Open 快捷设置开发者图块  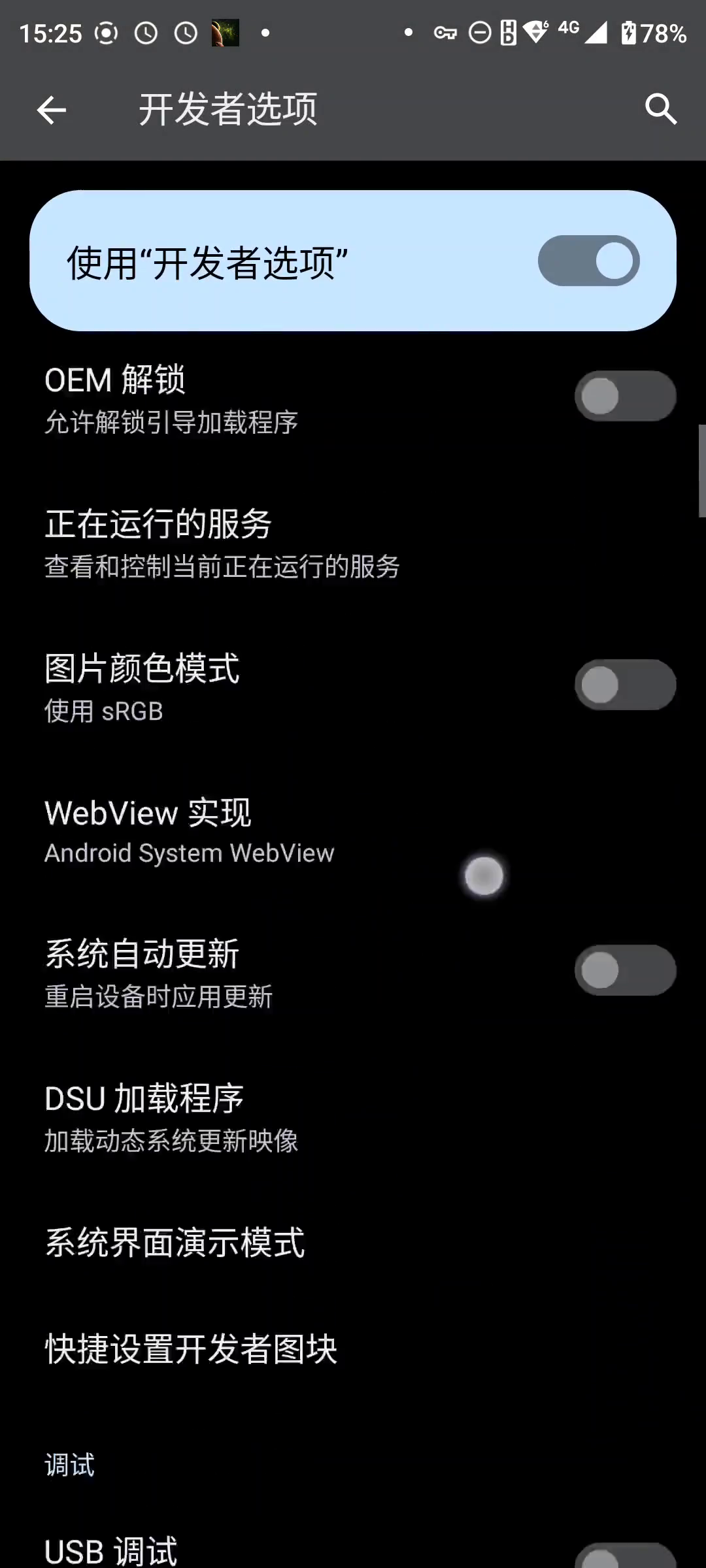pyautogui.click(x=191, y=1350)
